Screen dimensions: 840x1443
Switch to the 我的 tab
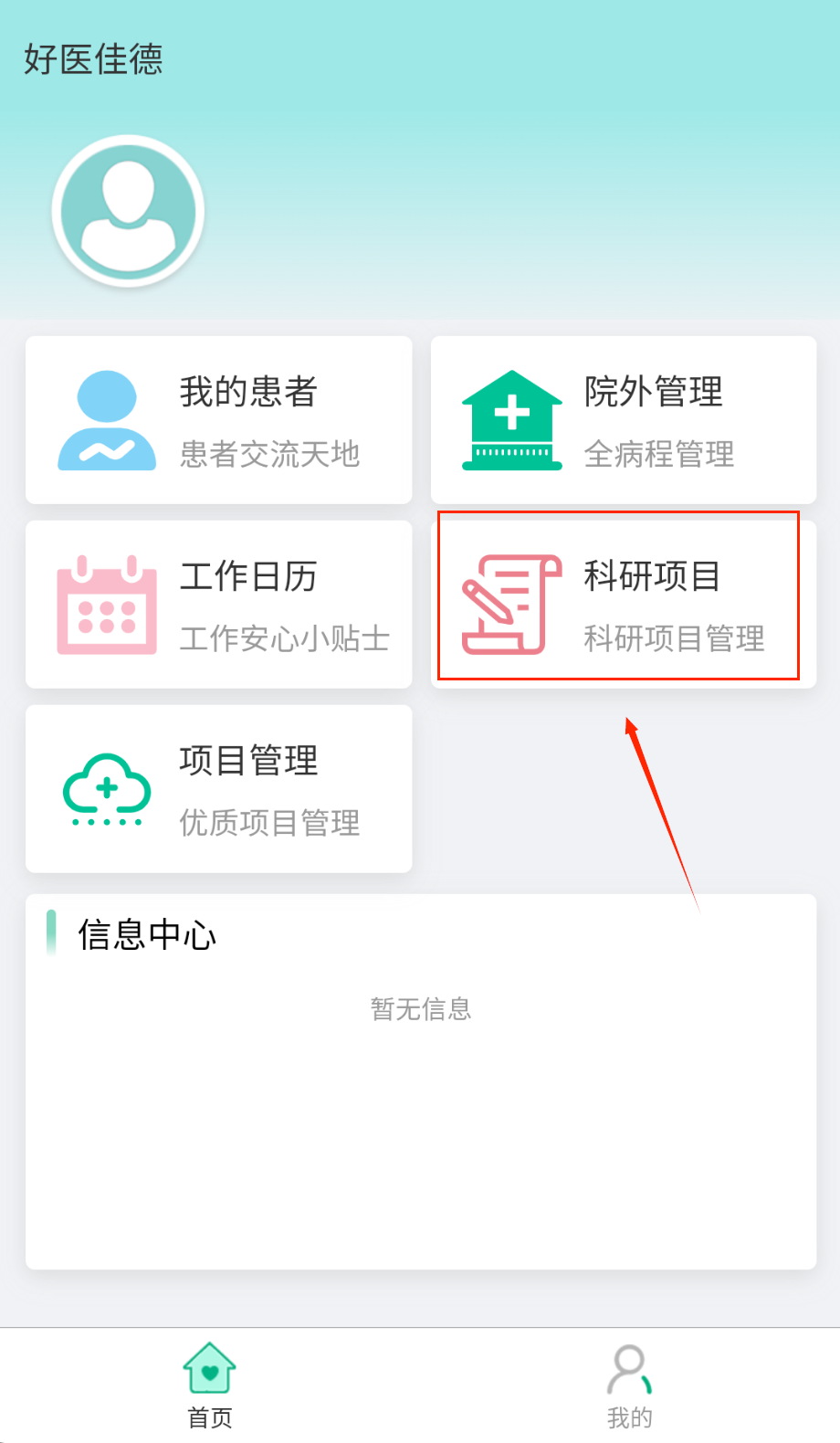click(x=630, y=1385)
